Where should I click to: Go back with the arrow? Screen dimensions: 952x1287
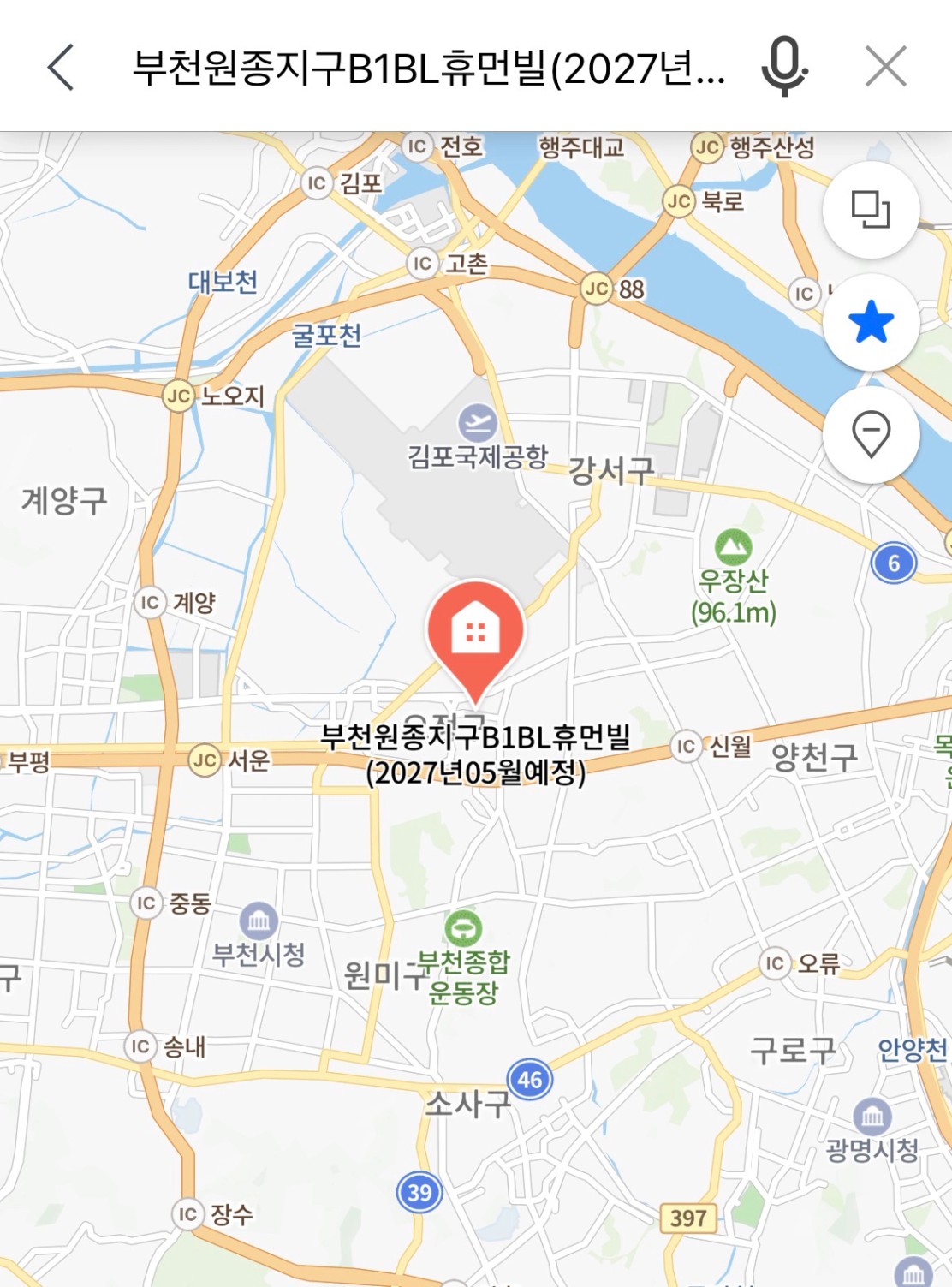pyautogui.click(x=62, y=67)
